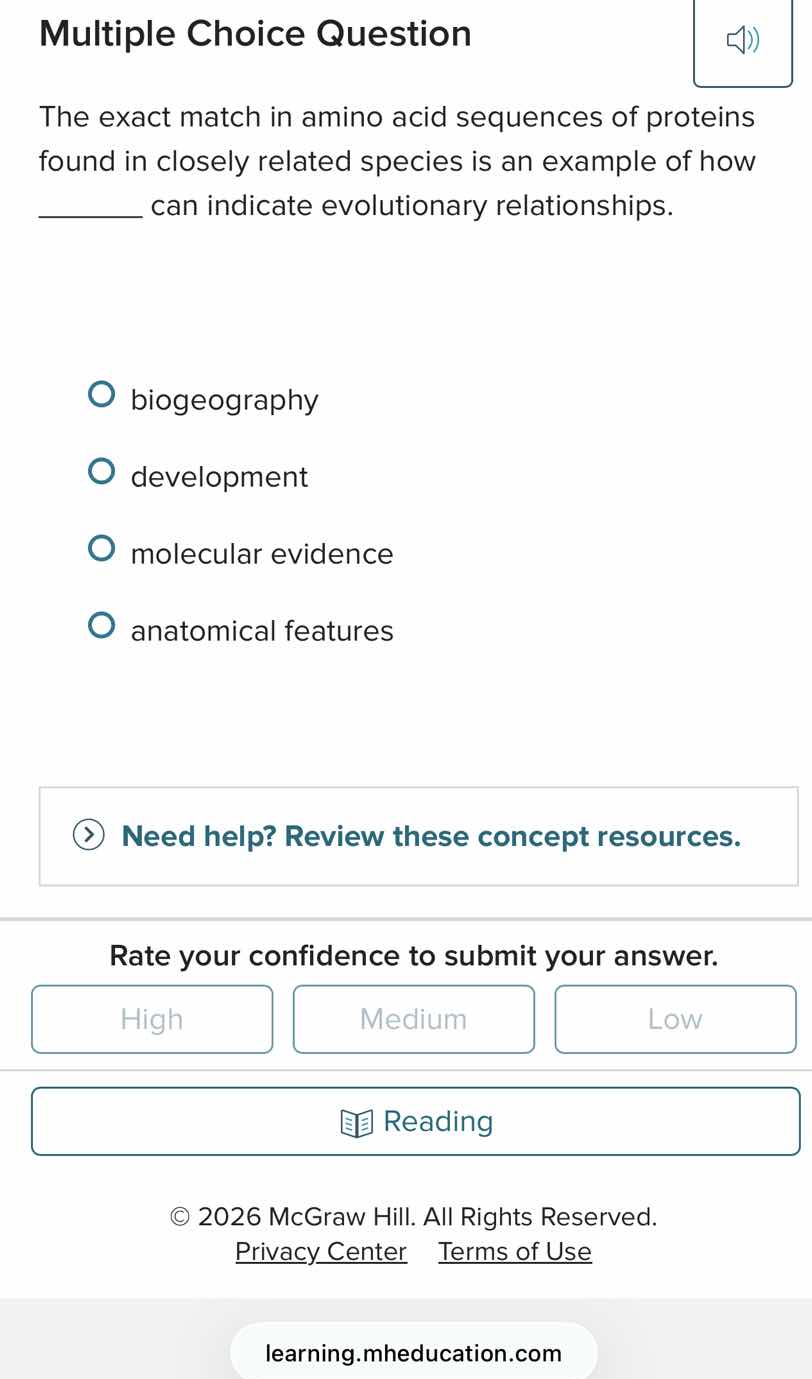Click the open book Reading icon
812x1379 pixels.
tap(357, 1122)
